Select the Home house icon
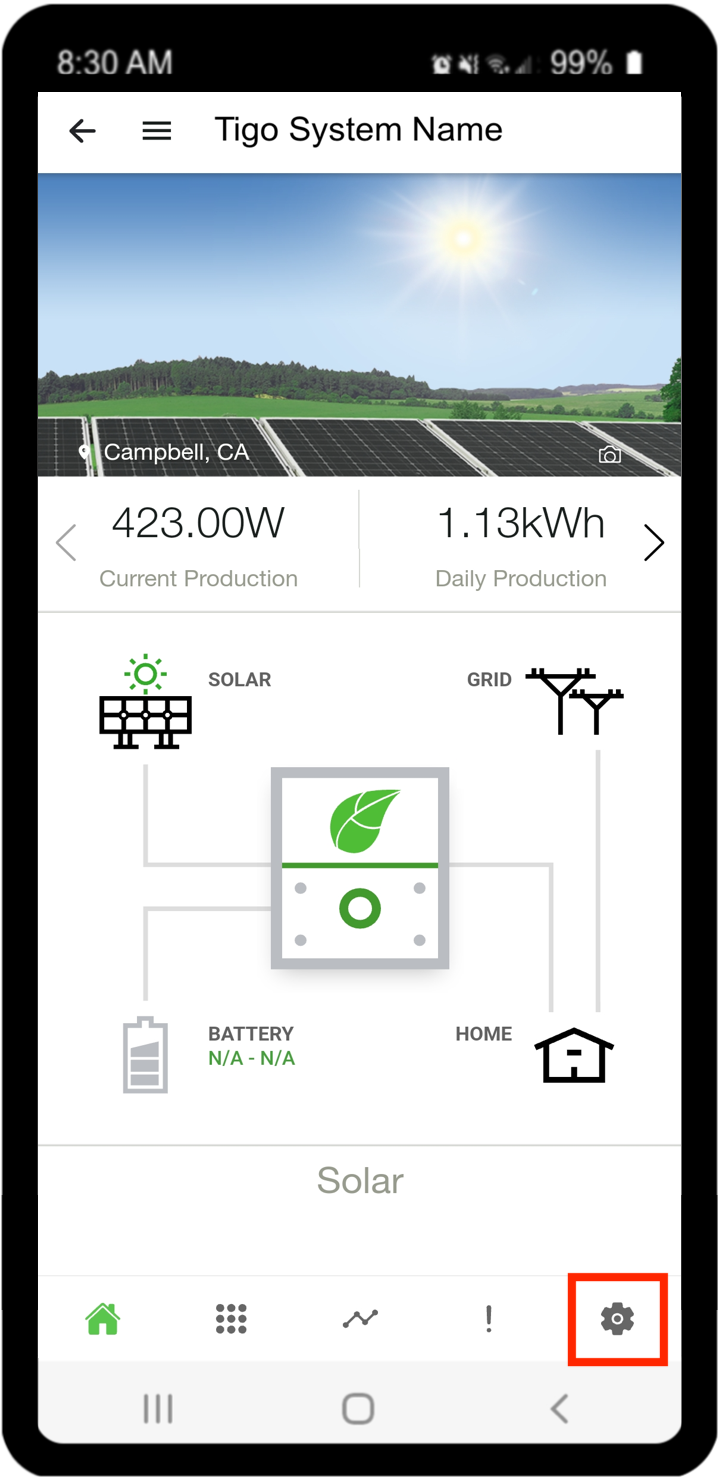 (x=574, y=1054)
